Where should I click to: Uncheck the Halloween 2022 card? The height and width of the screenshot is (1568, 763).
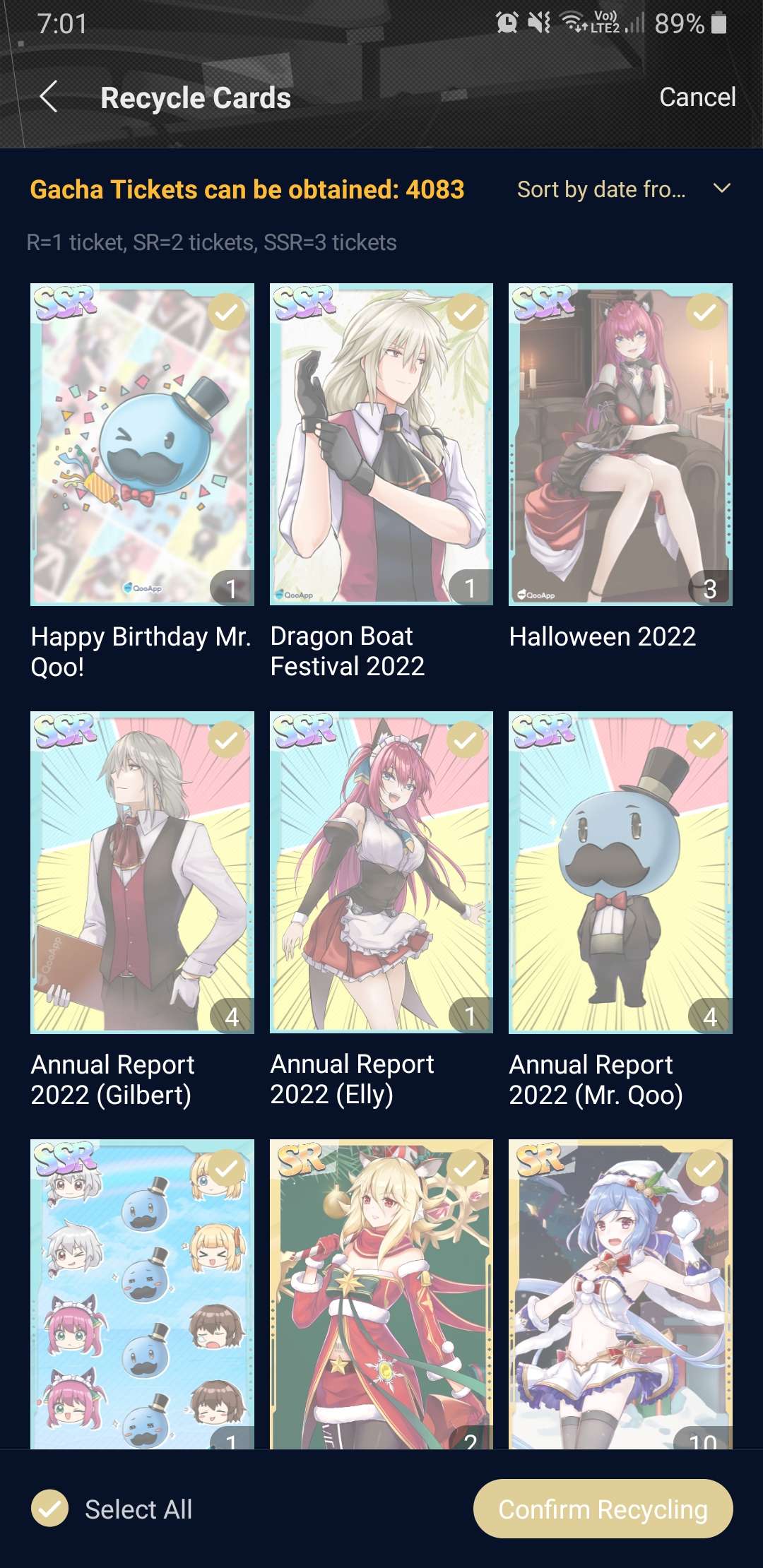pos(704,312)
